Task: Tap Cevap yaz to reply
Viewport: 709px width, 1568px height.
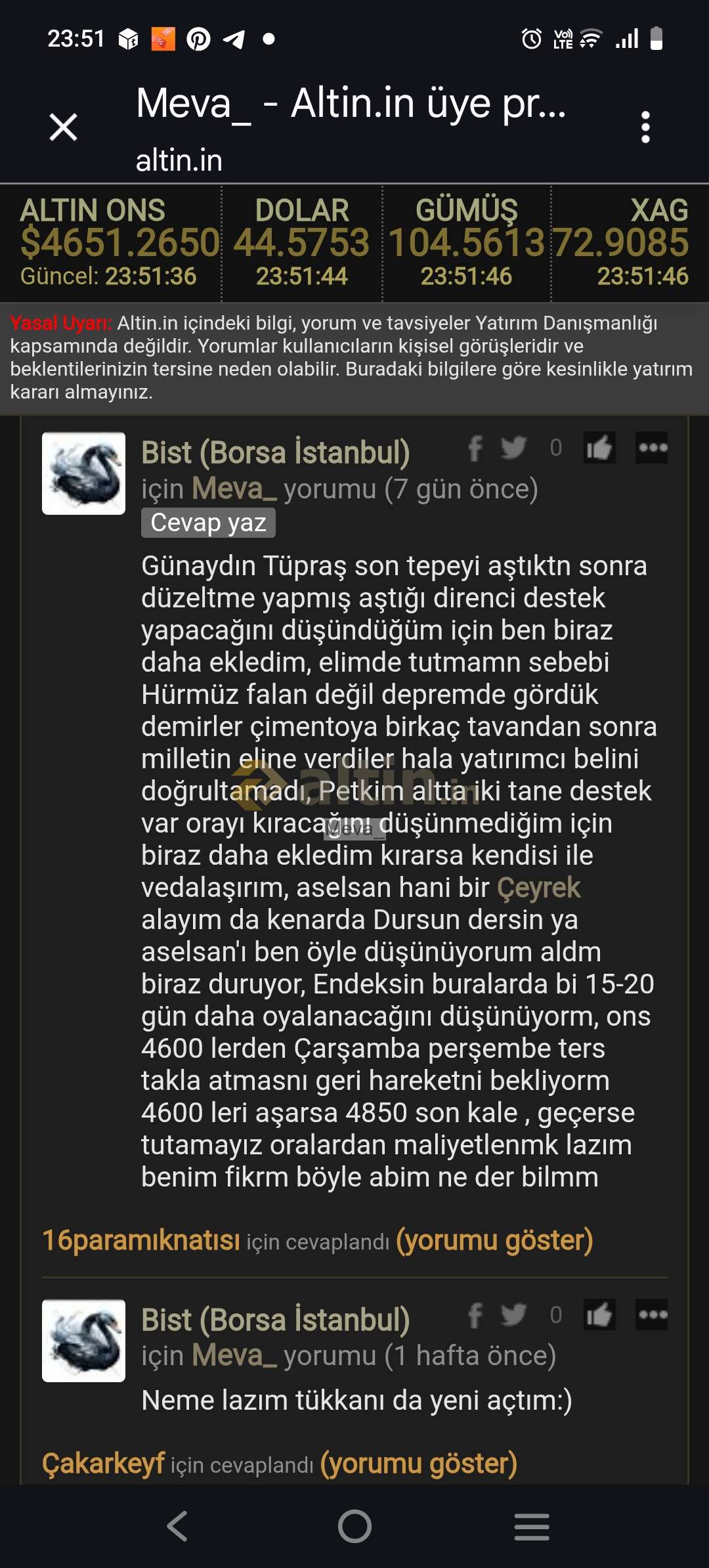Action: click(208, 523)
